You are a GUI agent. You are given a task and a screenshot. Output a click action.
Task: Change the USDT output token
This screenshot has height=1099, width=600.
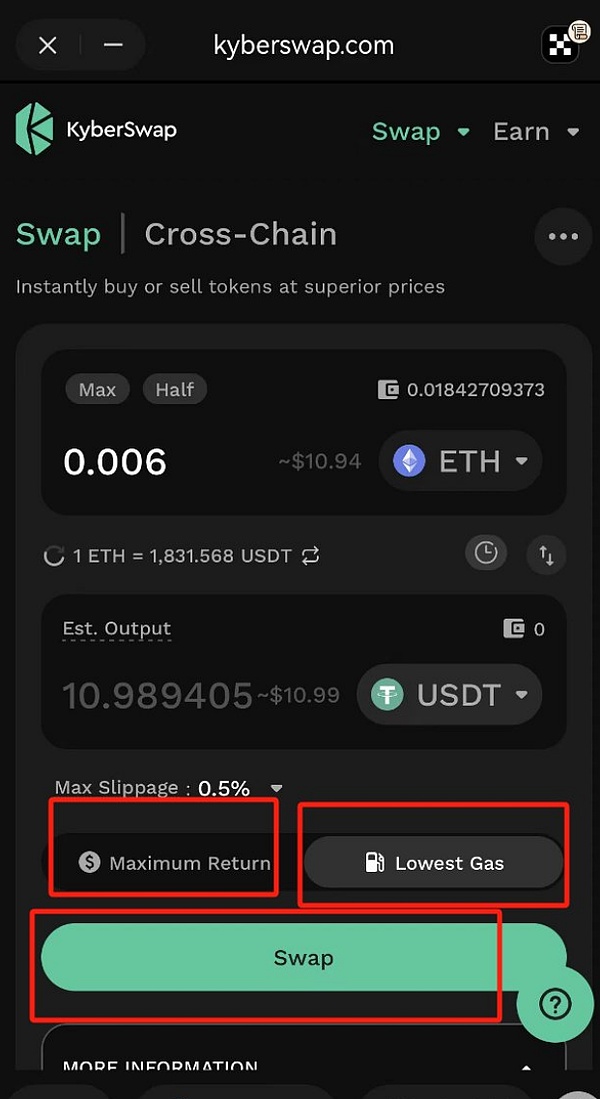(x=450, y=695)
